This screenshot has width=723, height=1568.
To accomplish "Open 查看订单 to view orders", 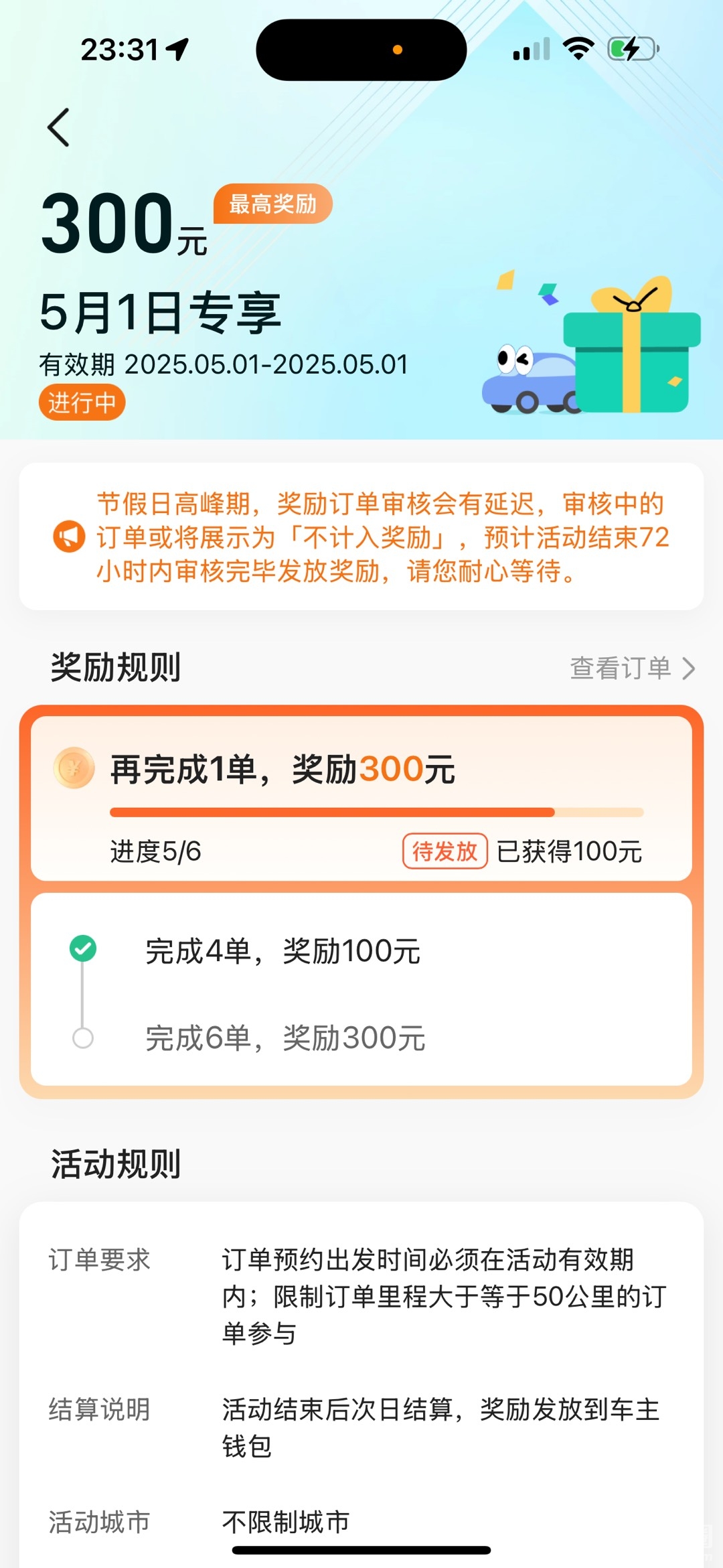I will (x=631, y=668).
